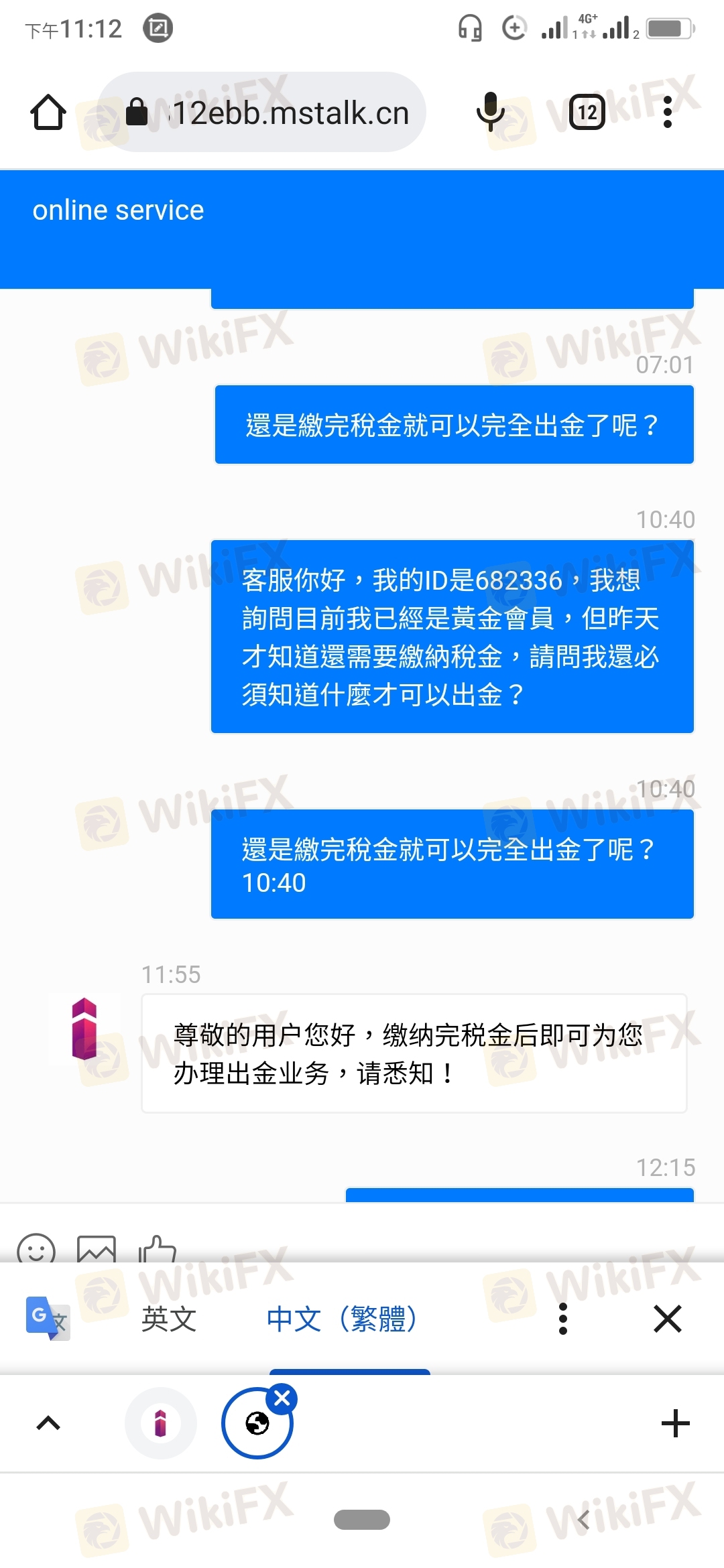Switch translation to 英文
Viewport: 724px width, 1568px height.
(169, 1319)
